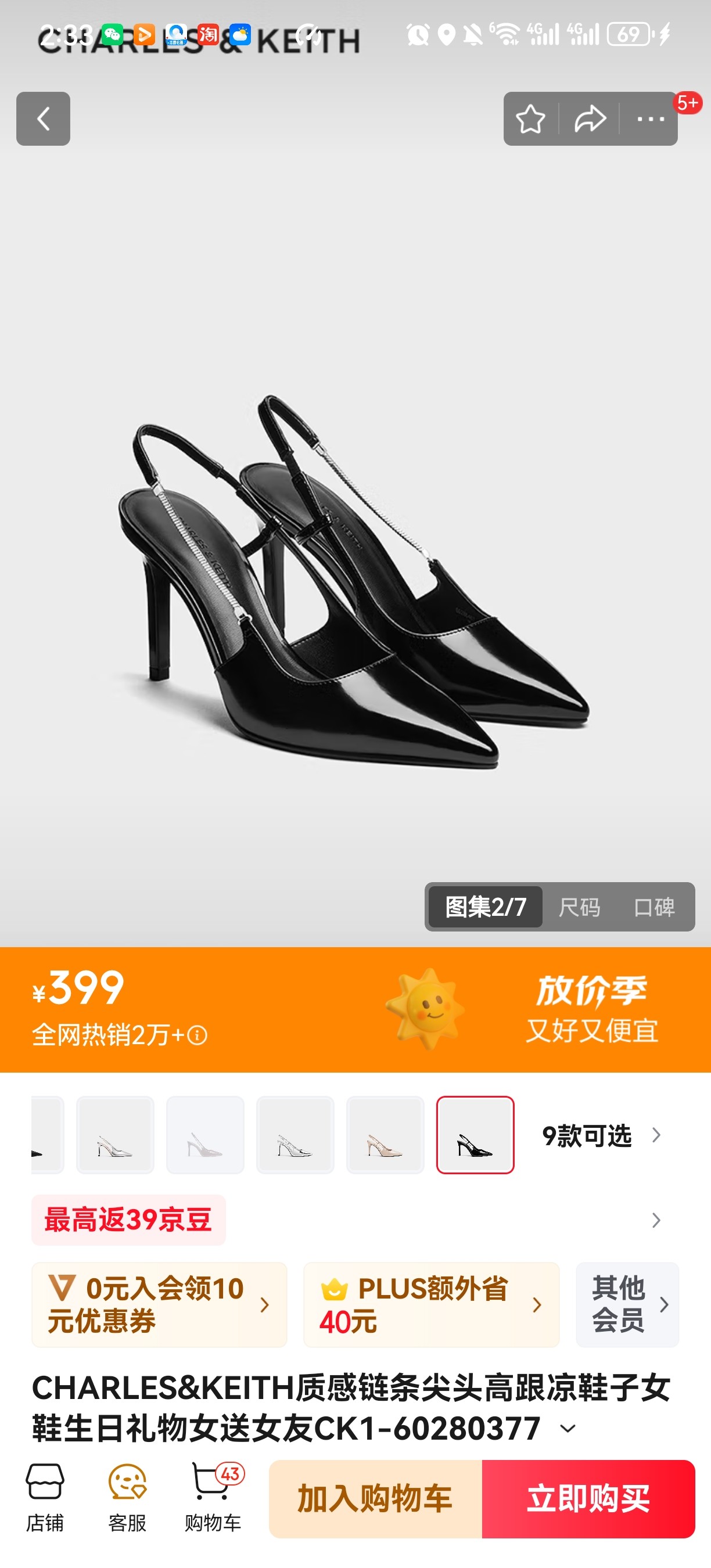Tap 加入购物车 to add to cart
This screenshot has width=711, height=1568.
(376, 1499)
